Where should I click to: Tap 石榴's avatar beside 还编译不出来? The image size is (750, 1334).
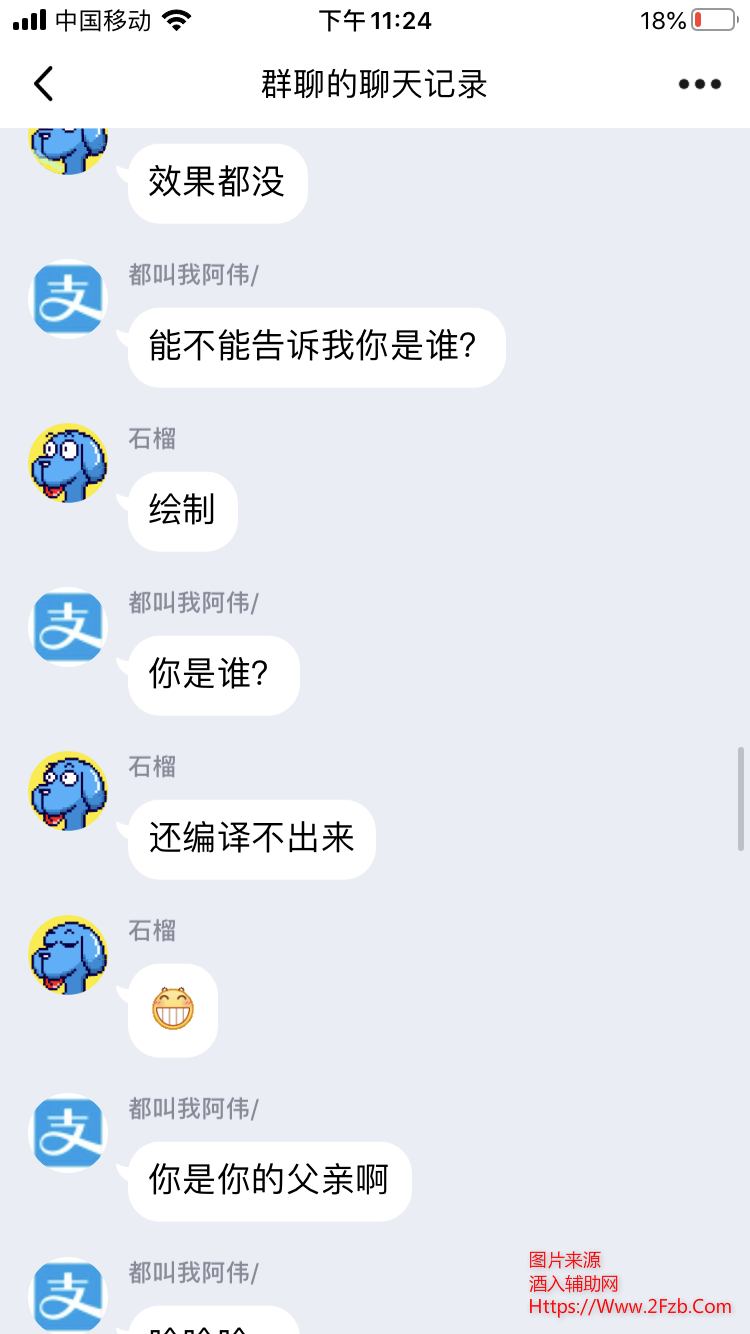click(x=67, y=790)
